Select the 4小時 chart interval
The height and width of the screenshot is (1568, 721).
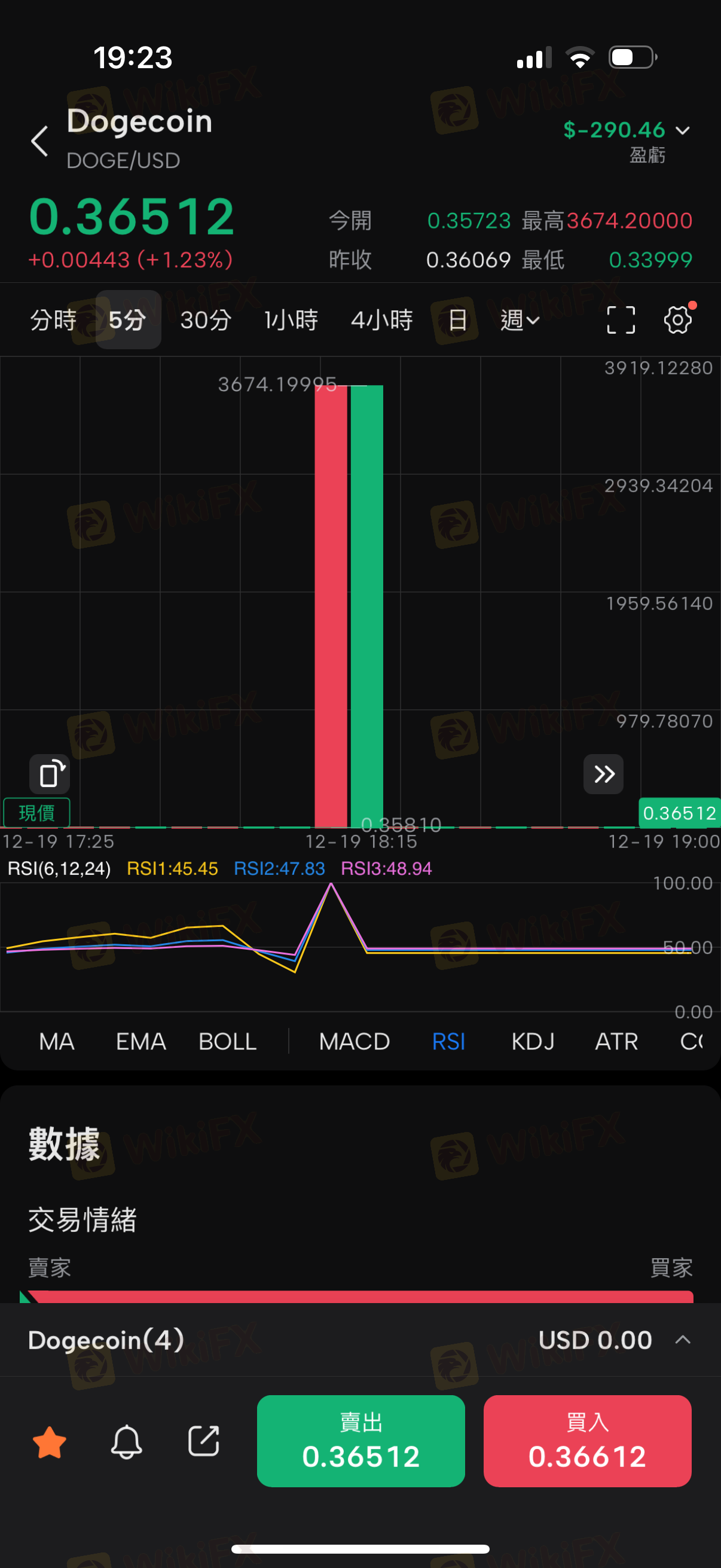381,319
